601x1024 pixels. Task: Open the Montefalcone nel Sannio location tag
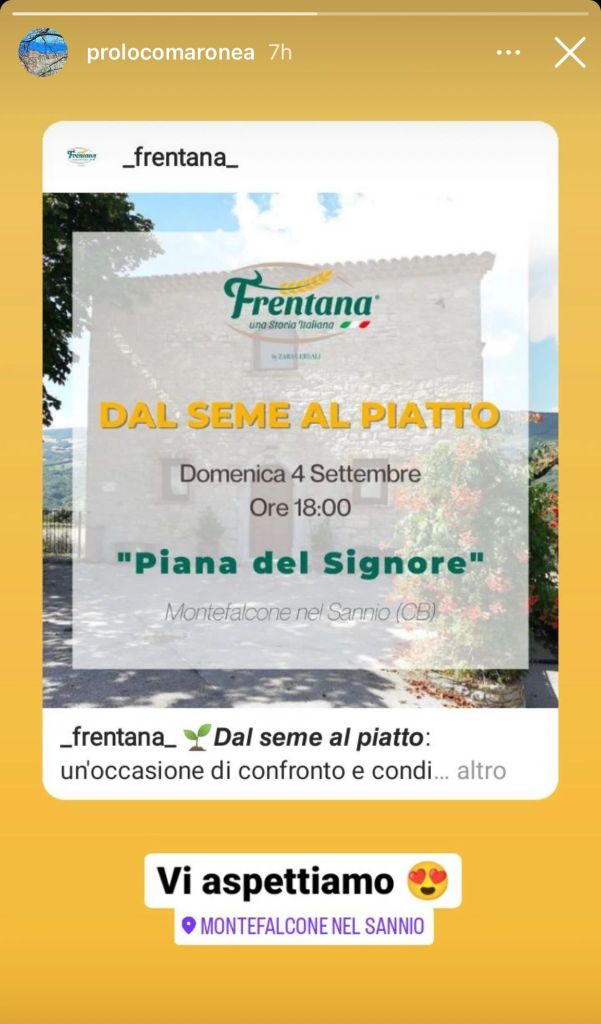click(302, 926)
